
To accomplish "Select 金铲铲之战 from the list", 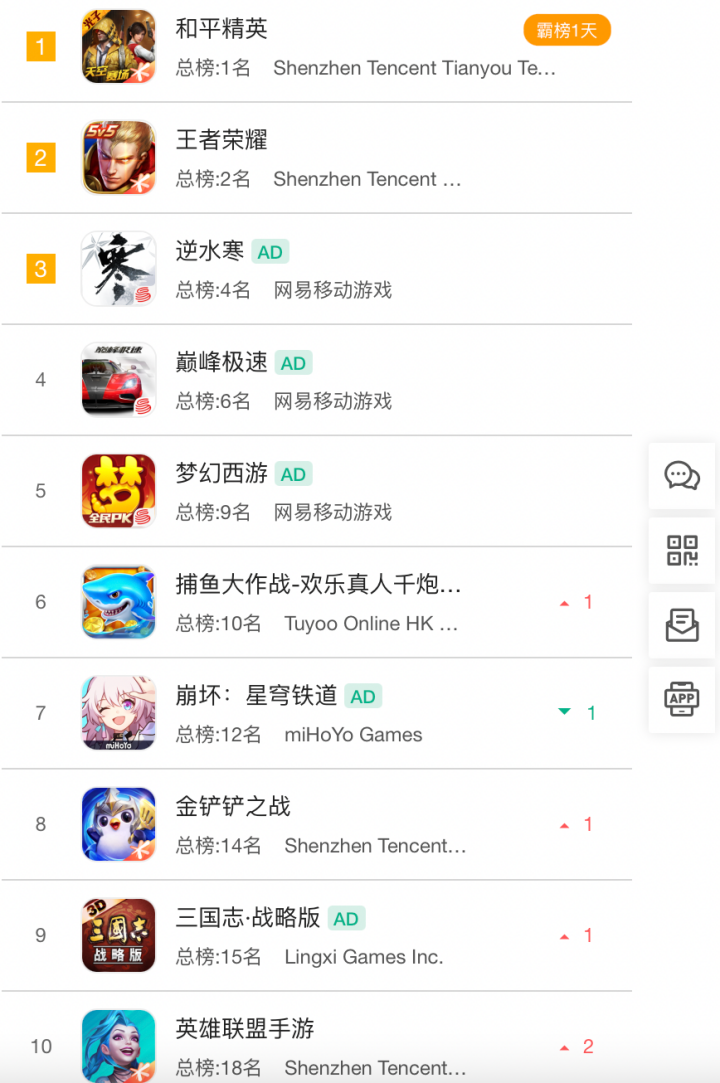I will tap(233, 806).
